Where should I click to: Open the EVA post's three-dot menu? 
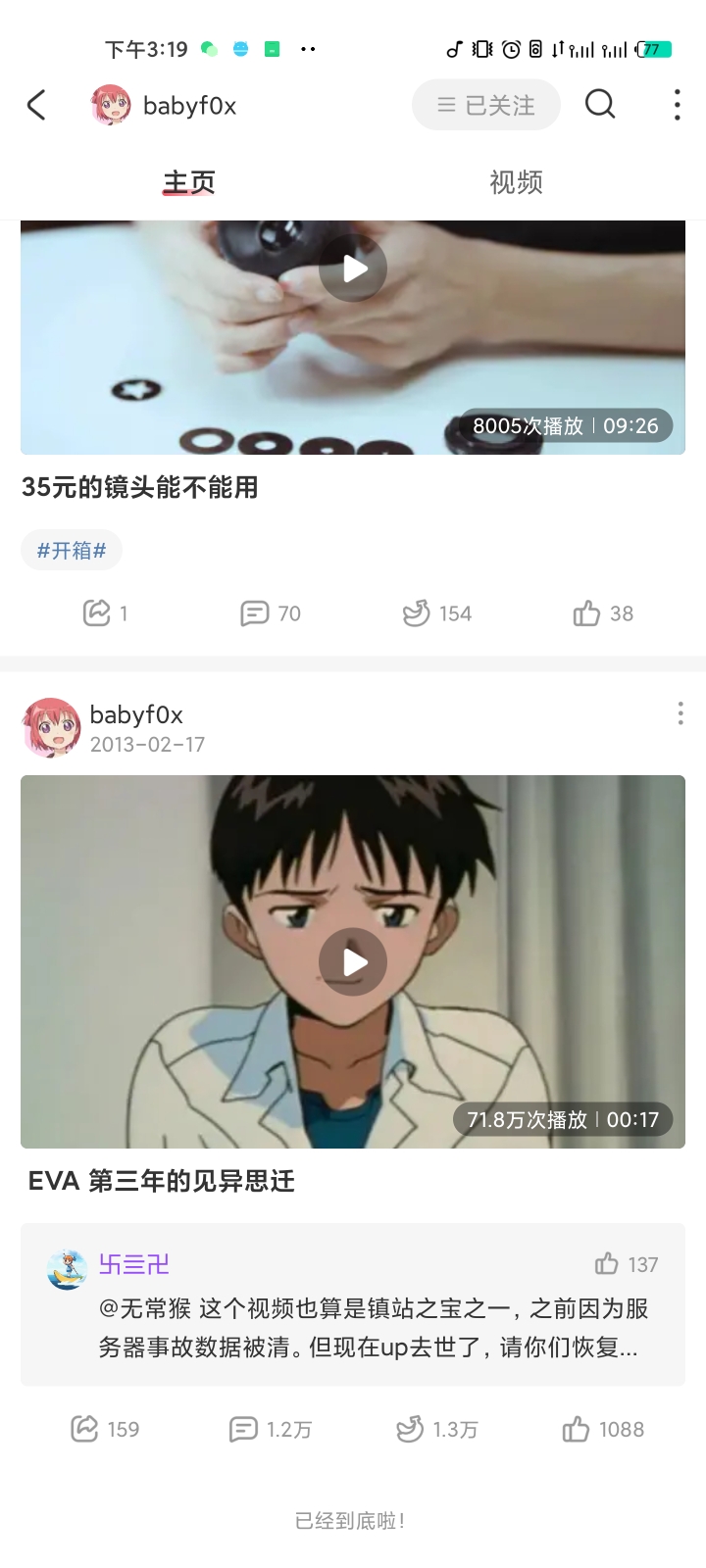pos(680,713)
